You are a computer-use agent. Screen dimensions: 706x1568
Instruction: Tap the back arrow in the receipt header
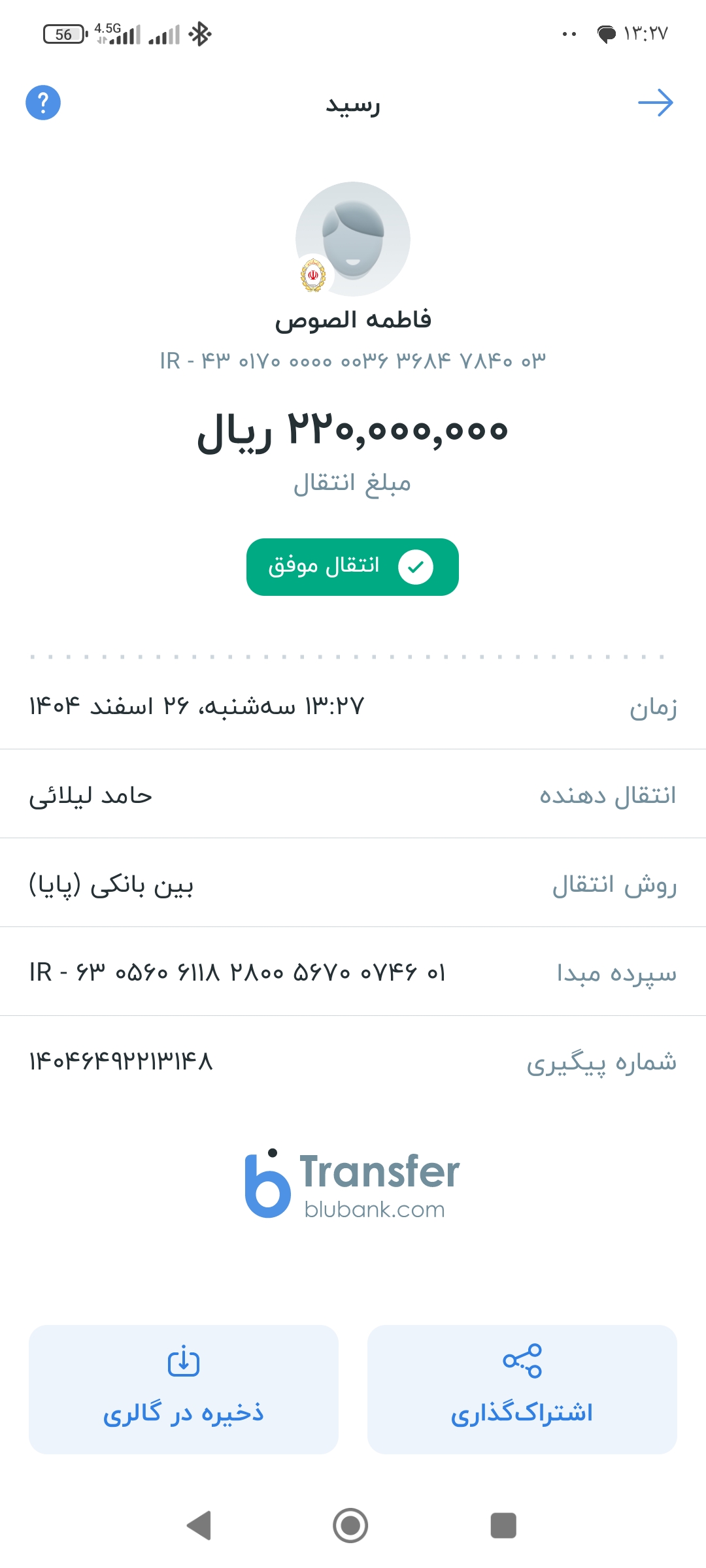click(656, 103)
